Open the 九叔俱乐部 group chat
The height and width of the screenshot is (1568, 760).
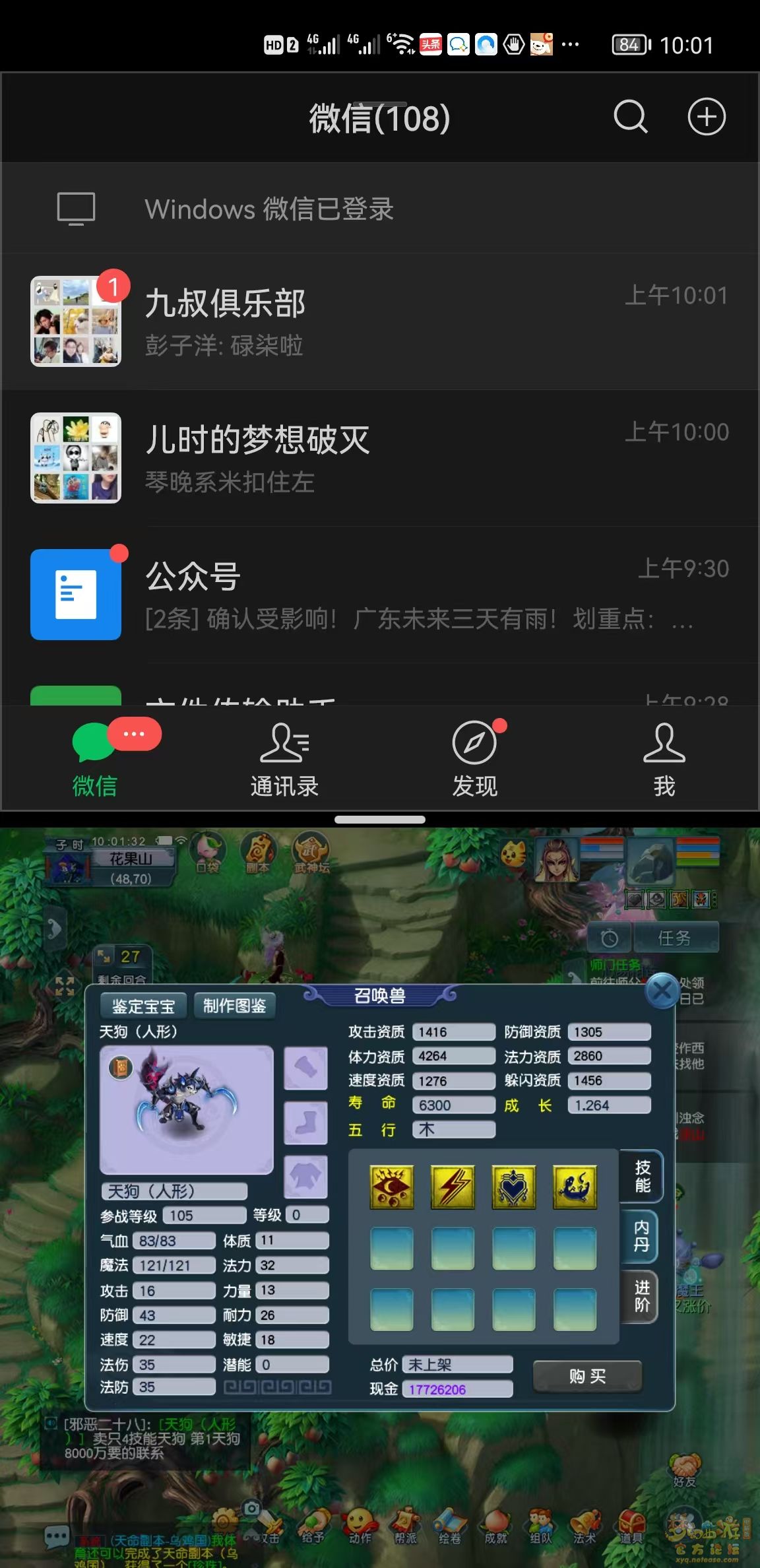coord(380,321)
